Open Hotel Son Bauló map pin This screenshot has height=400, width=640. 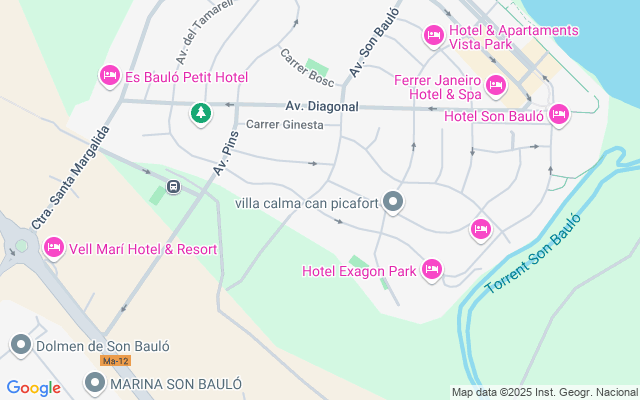[x=558, y=115]
